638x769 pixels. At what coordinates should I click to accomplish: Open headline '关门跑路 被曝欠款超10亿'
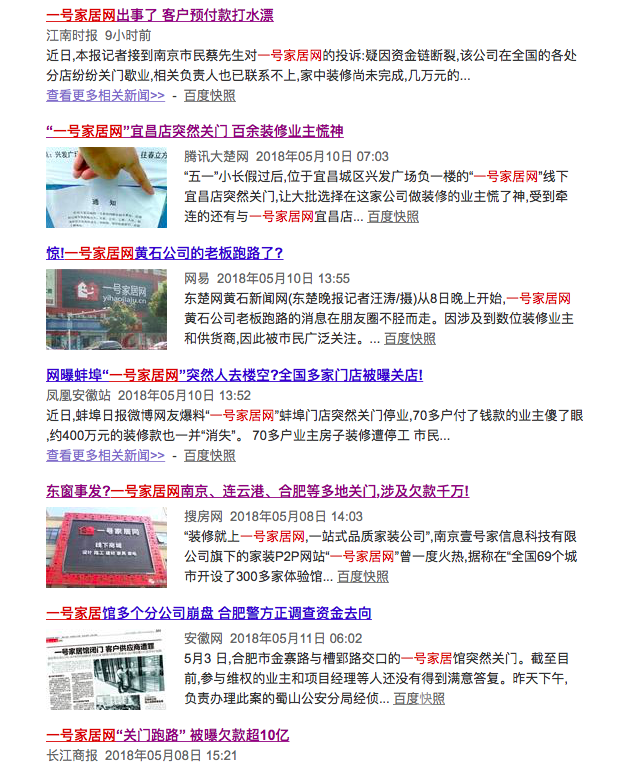pyautogui.click(x=167, y=735)
